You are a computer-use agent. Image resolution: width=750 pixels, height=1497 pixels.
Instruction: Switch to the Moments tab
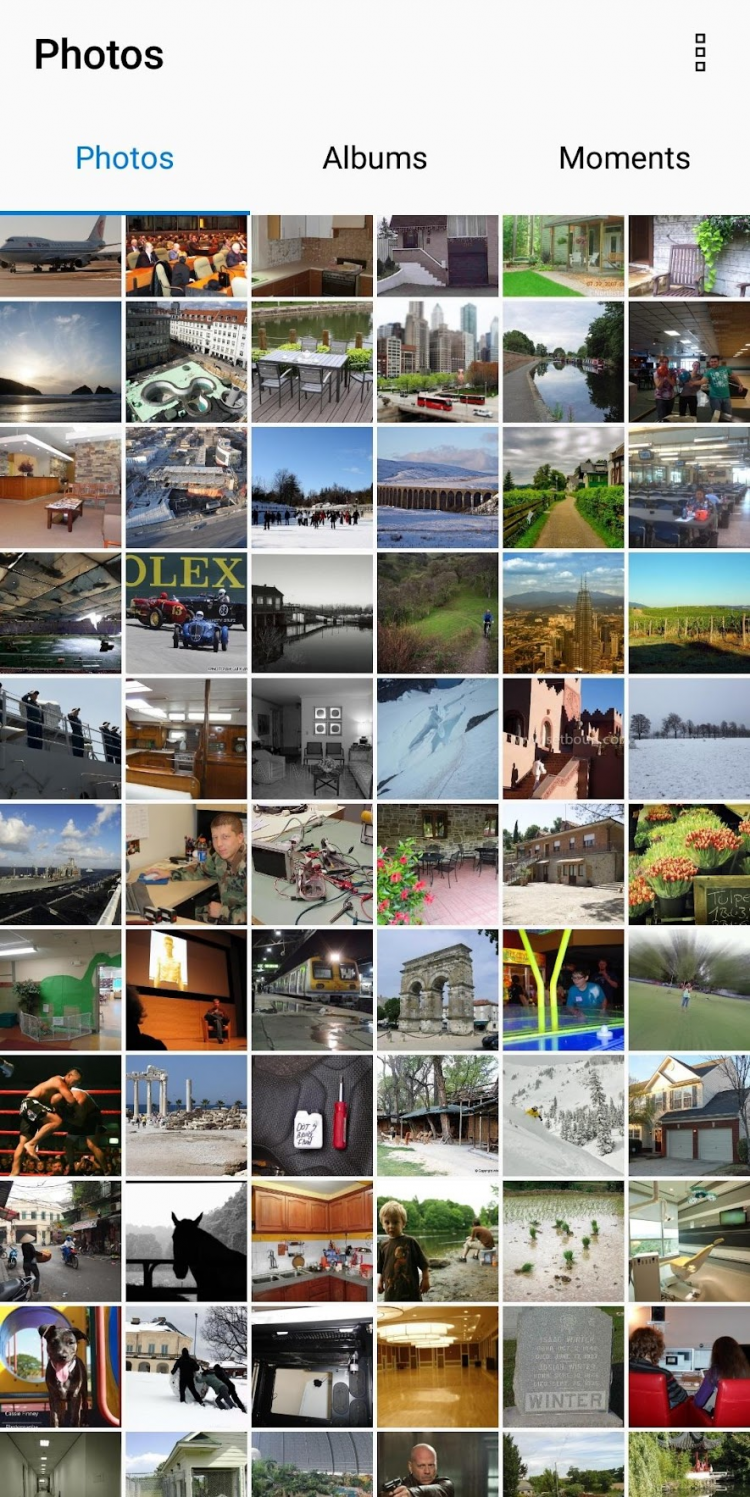(624, 158)
